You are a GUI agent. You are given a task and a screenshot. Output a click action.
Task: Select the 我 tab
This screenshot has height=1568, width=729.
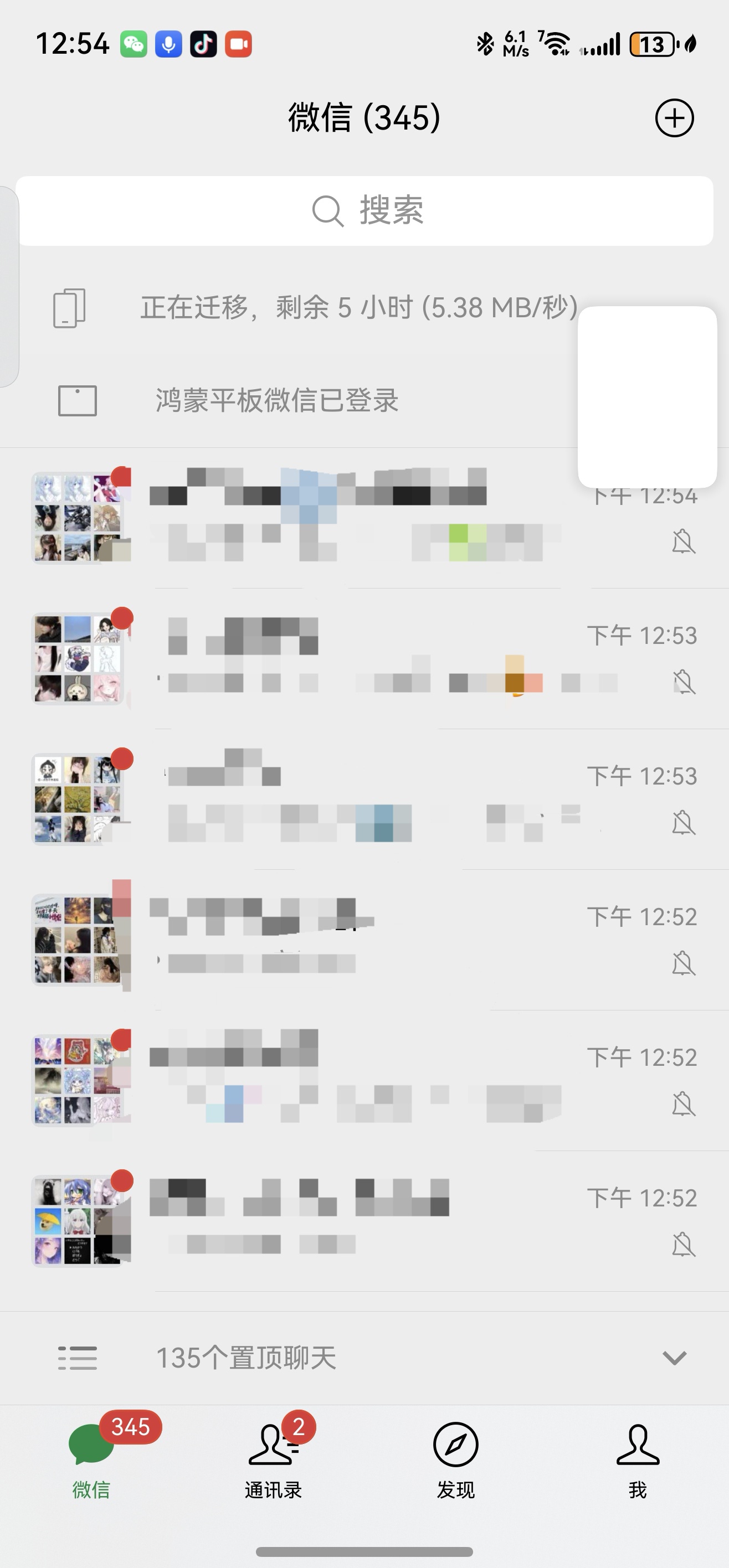coord(638,1456)
